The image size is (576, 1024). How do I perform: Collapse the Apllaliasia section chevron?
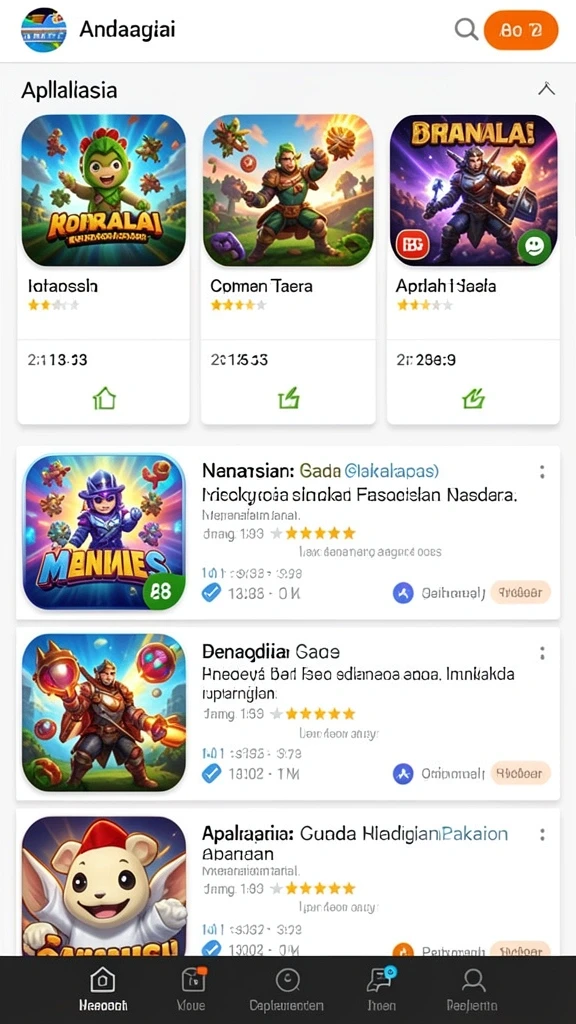point(546,89)
